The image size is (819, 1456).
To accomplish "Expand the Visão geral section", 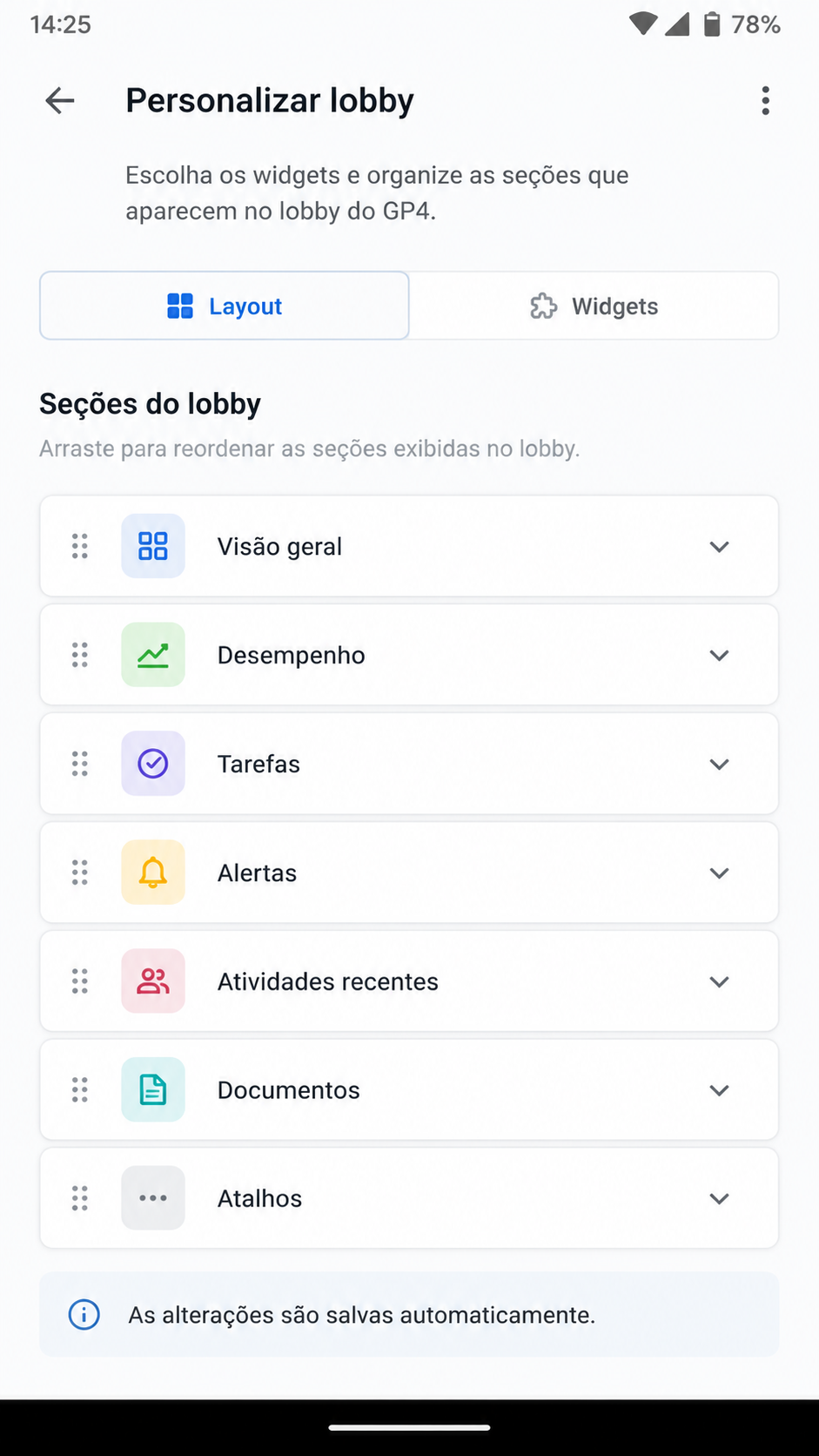I will click(x=719, y=547).
